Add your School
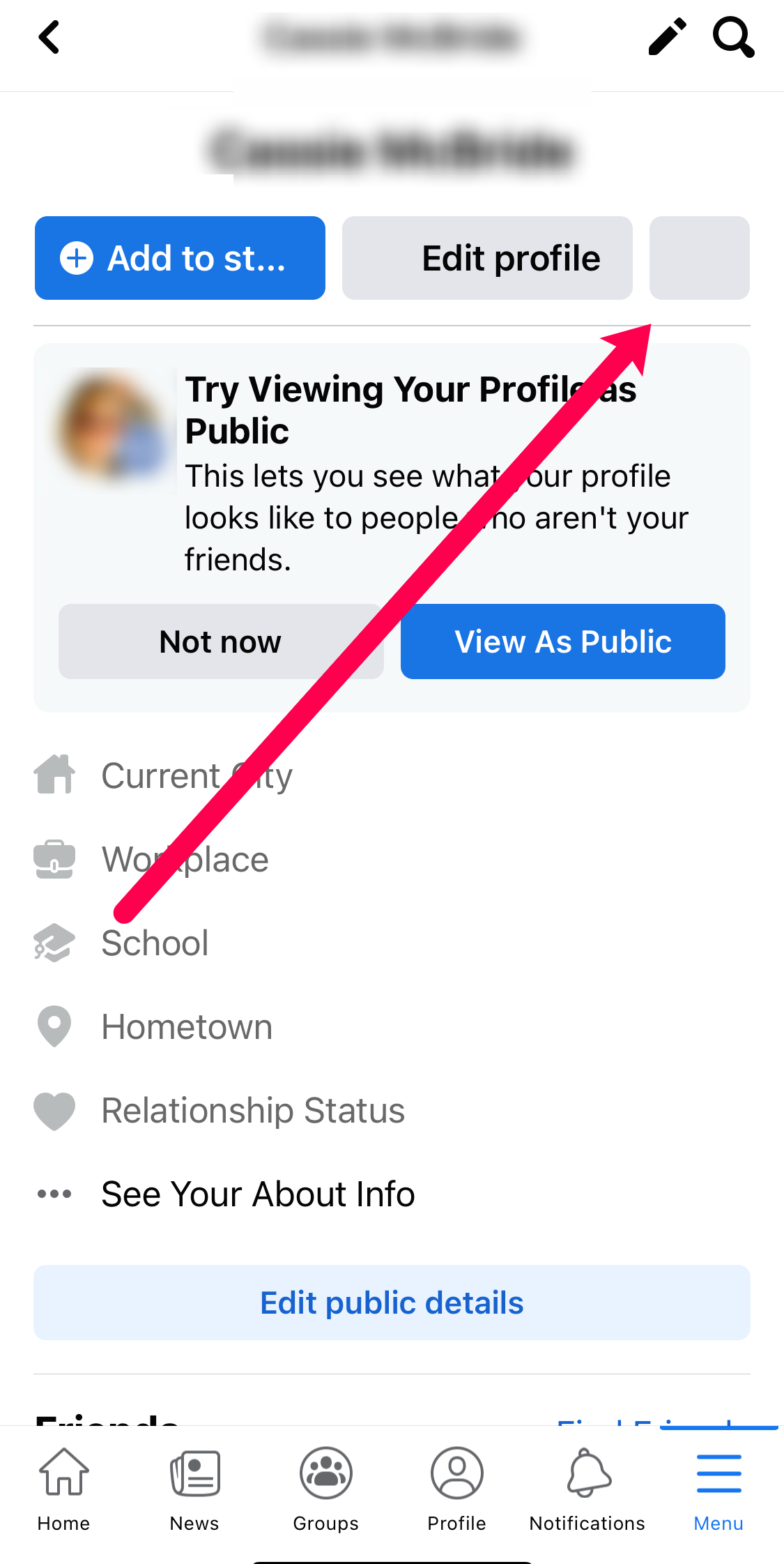This screenshot has width=784, height=1564. click(x=155, y=943)
